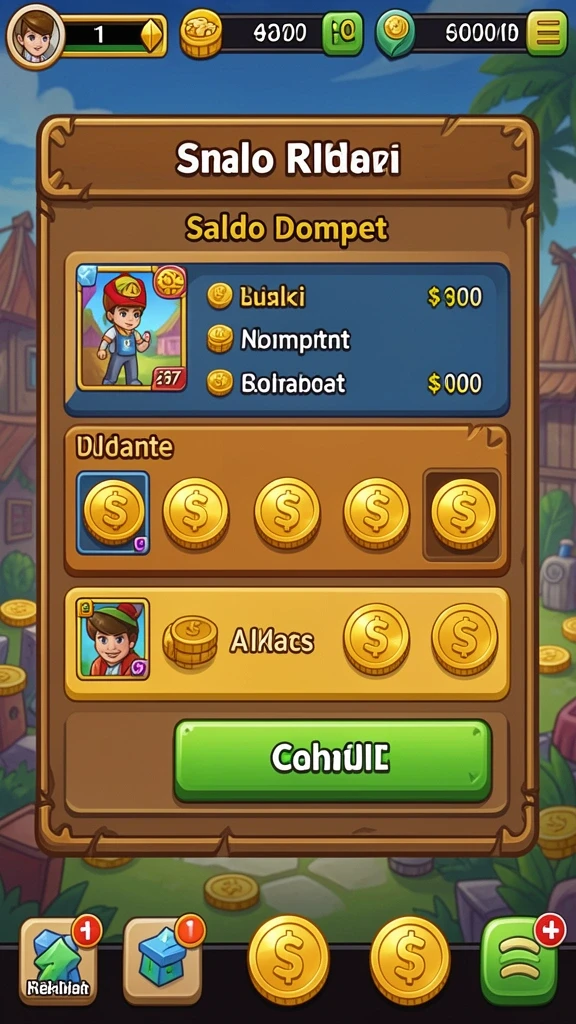Open the Reklrlan green arrow icon
The height and width of the screenshot is (1024, 576).
(57, 961)
